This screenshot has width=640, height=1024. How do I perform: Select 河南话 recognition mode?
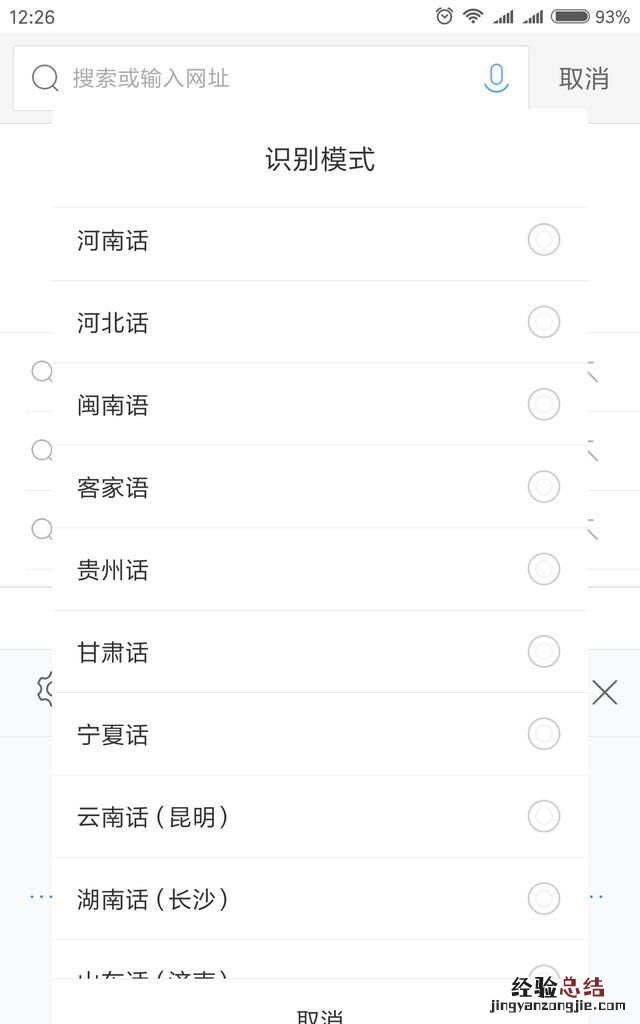(x=543, y=240)
